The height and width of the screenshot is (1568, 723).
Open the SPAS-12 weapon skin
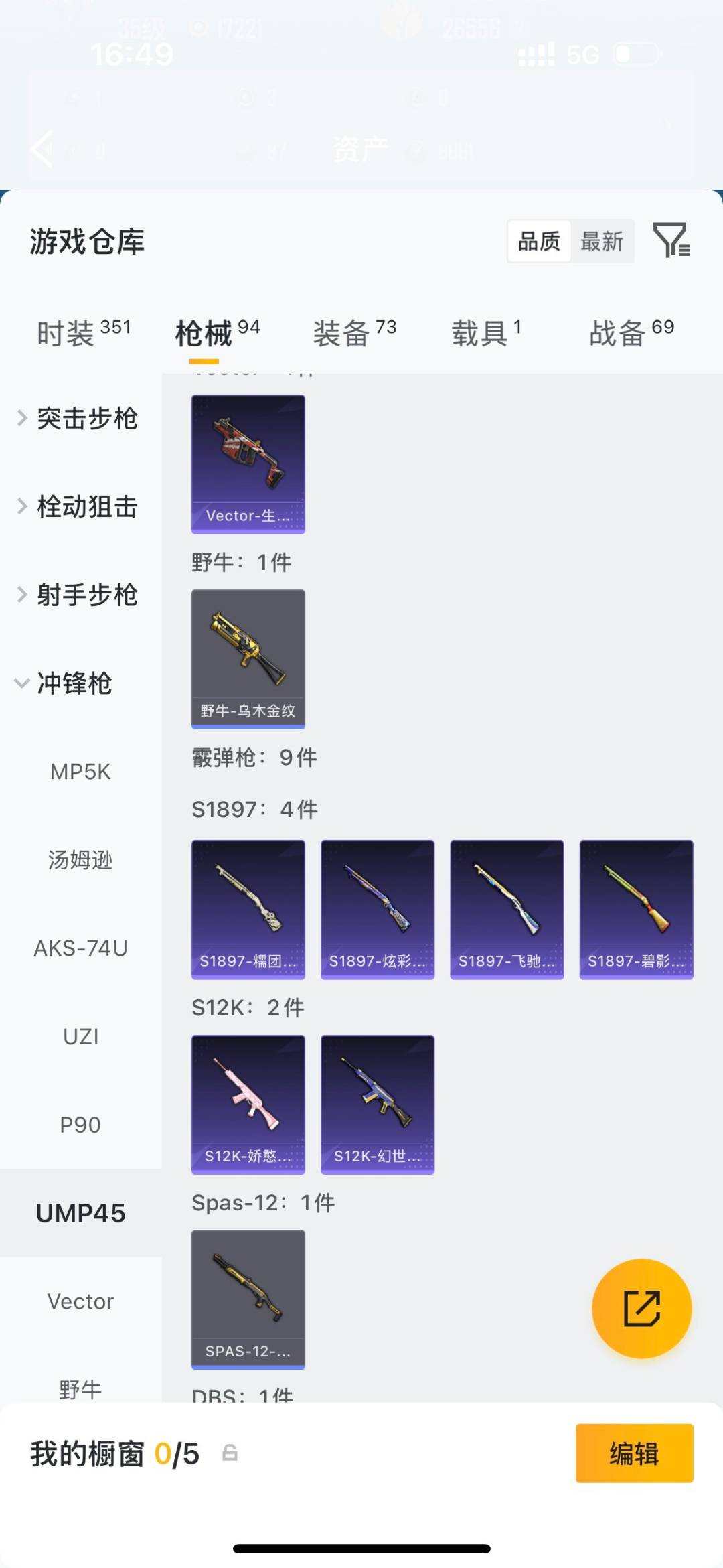[x=248, y=1298]
